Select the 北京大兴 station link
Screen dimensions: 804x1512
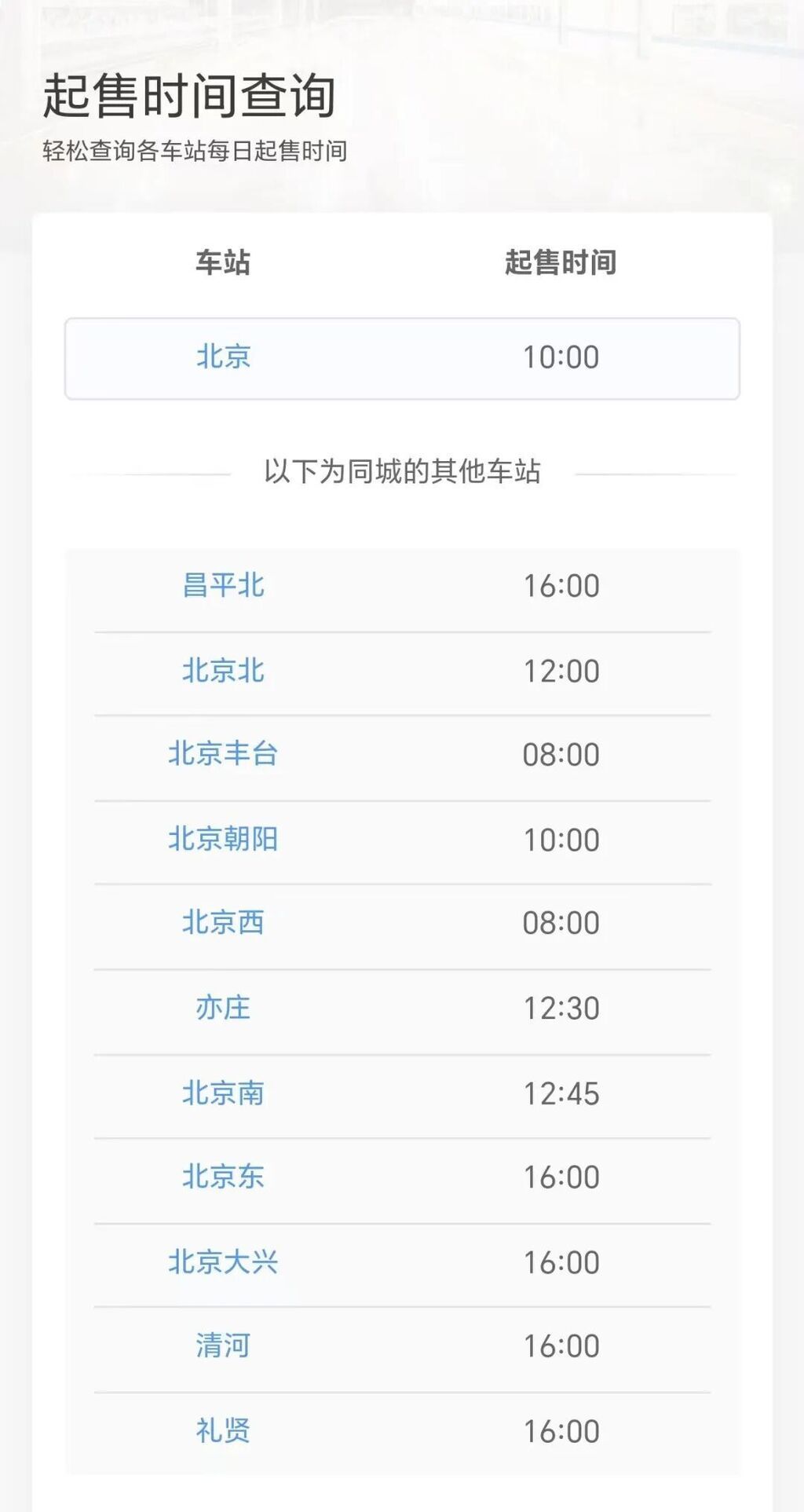224,1262
